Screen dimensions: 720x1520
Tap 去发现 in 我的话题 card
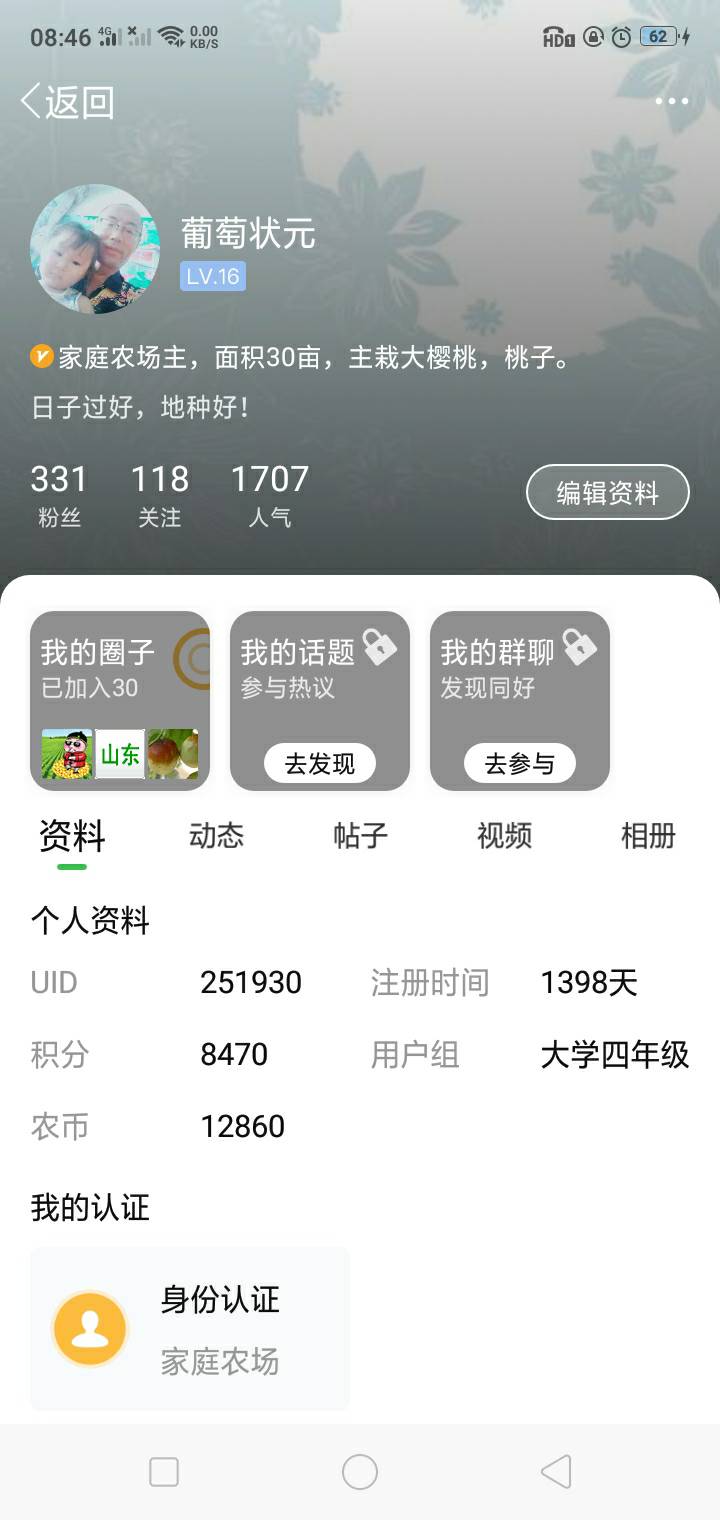coord(320,764)
